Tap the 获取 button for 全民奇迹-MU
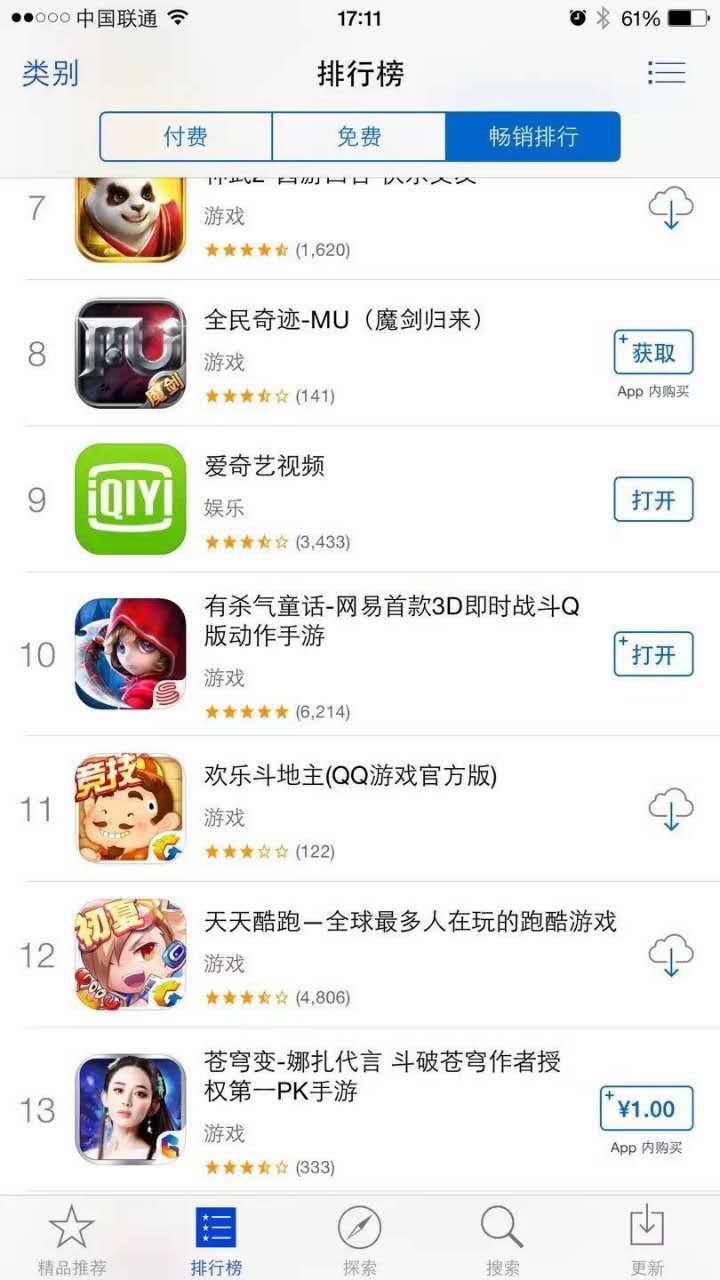720x1280 pixels. [x=653, y=352]
